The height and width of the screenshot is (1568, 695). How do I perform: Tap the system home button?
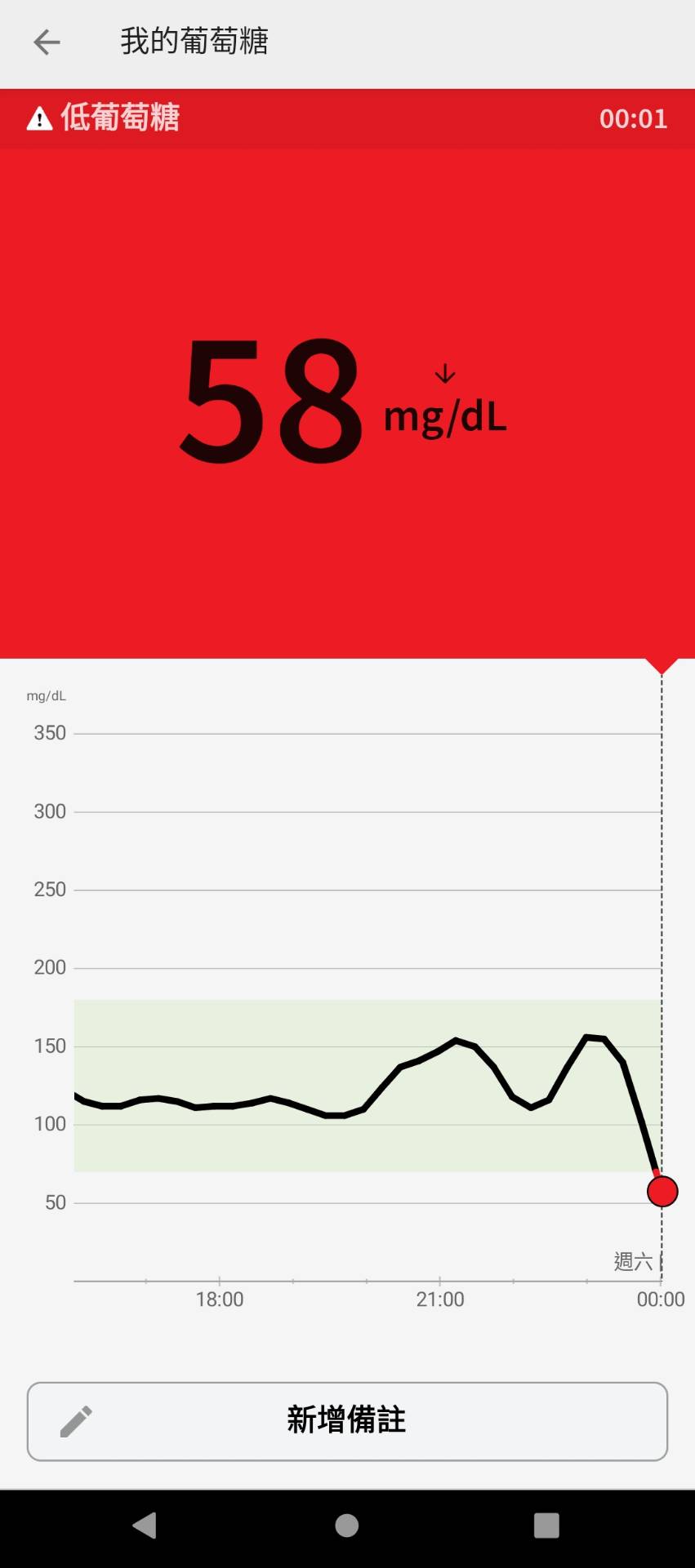(347, 1525)
